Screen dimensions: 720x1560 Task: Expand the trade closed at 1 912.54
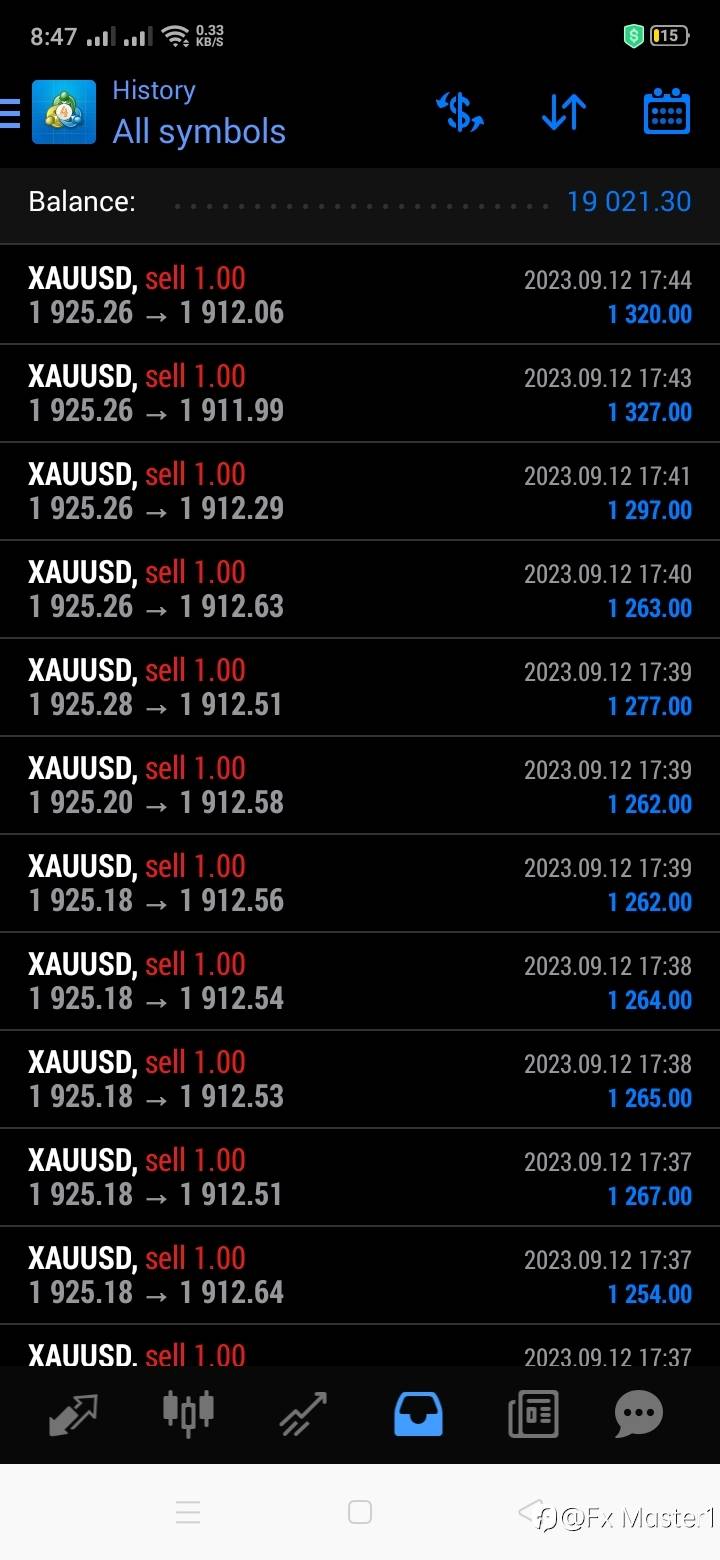pos(360,982)
